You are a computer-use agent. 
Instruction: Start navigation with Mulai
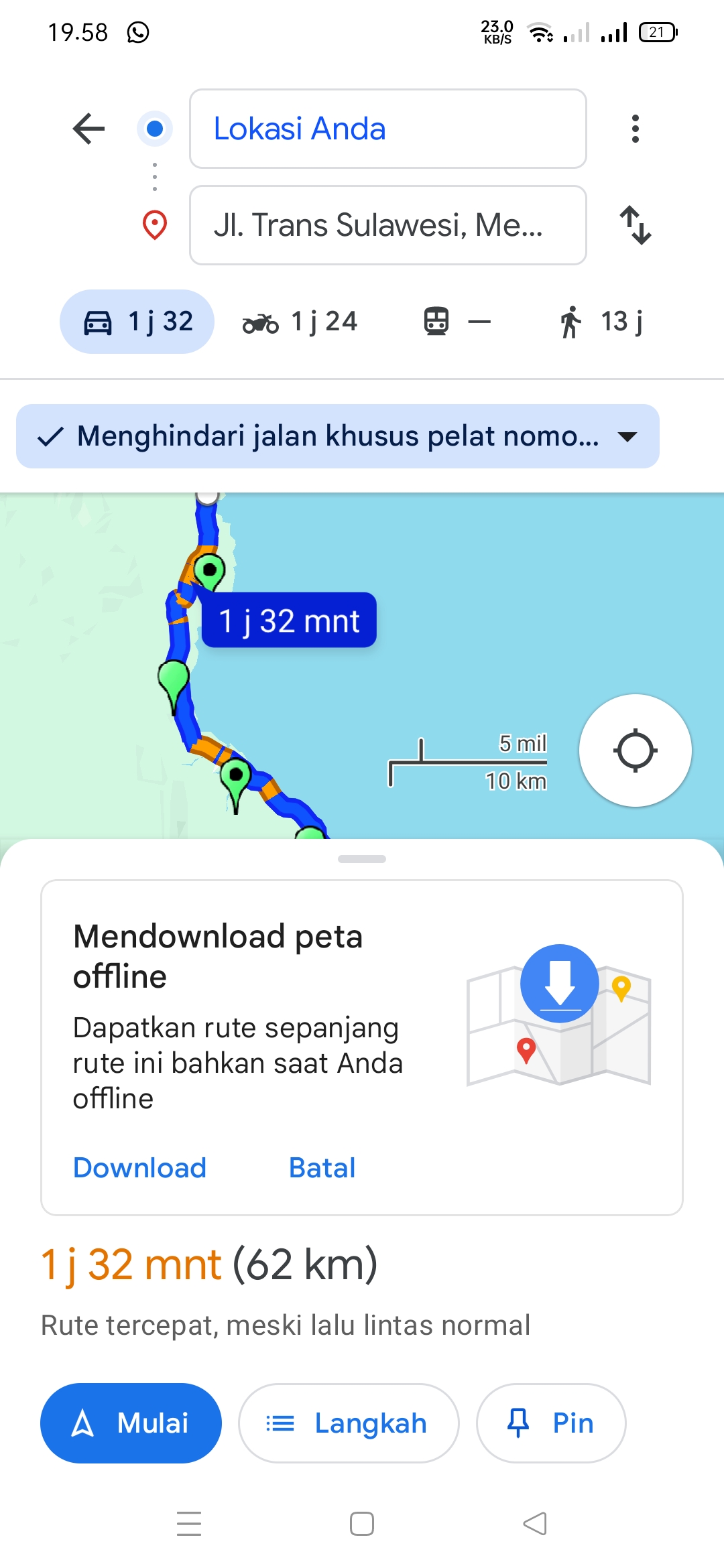[131, 1423]
